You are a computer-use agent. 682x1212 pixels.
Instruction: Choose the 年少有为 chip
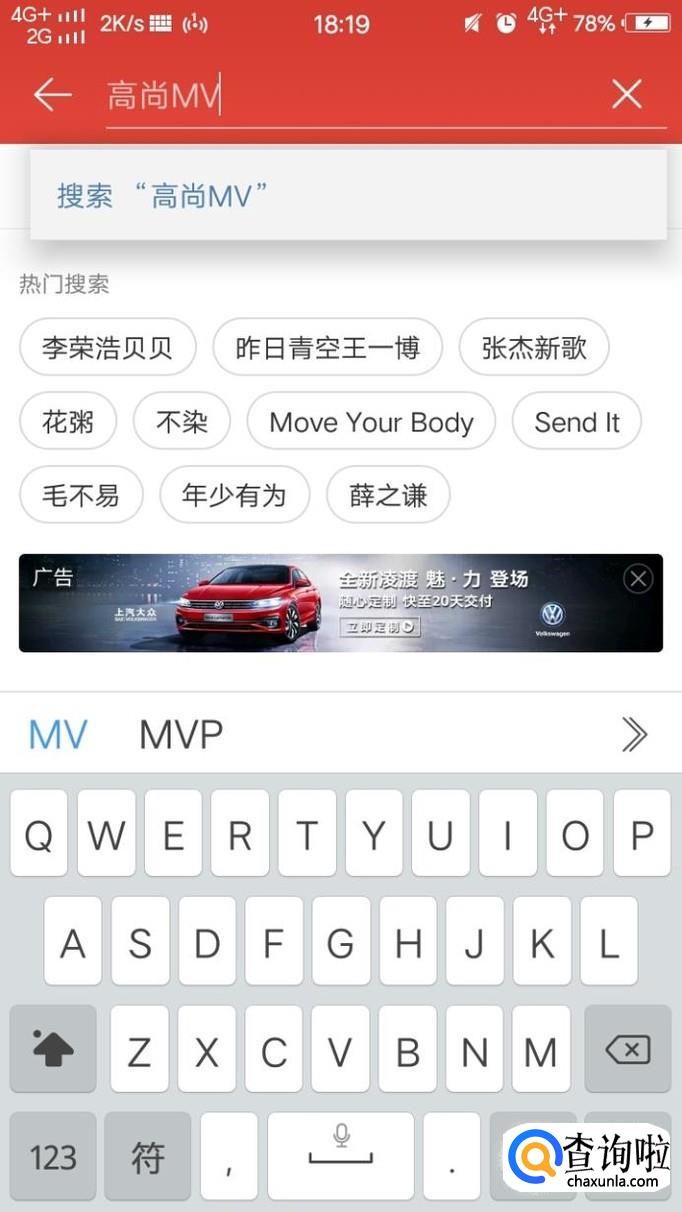pyautogui.click(x=234, y=495)
